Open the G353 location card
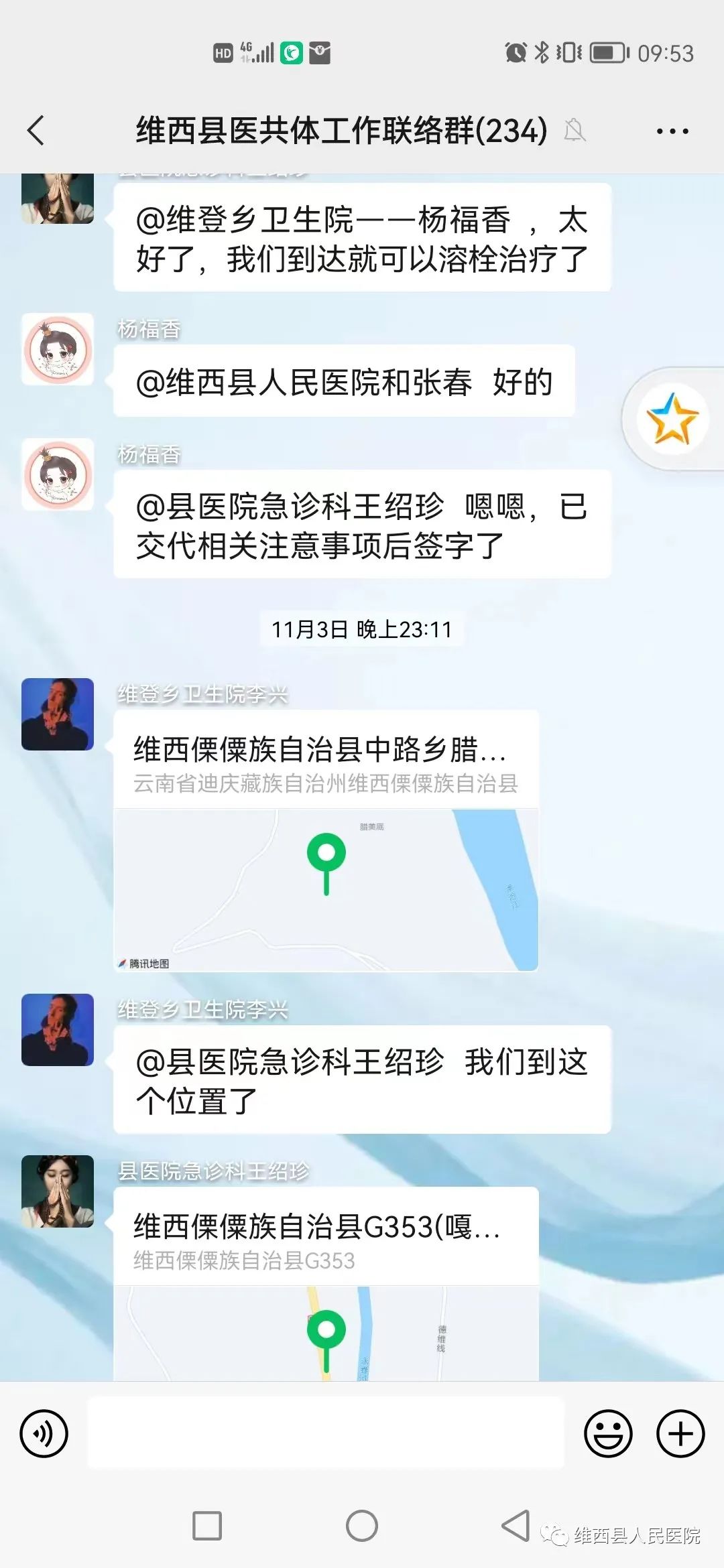This screenshot has width=724, height=1568. pos(326,1283)
